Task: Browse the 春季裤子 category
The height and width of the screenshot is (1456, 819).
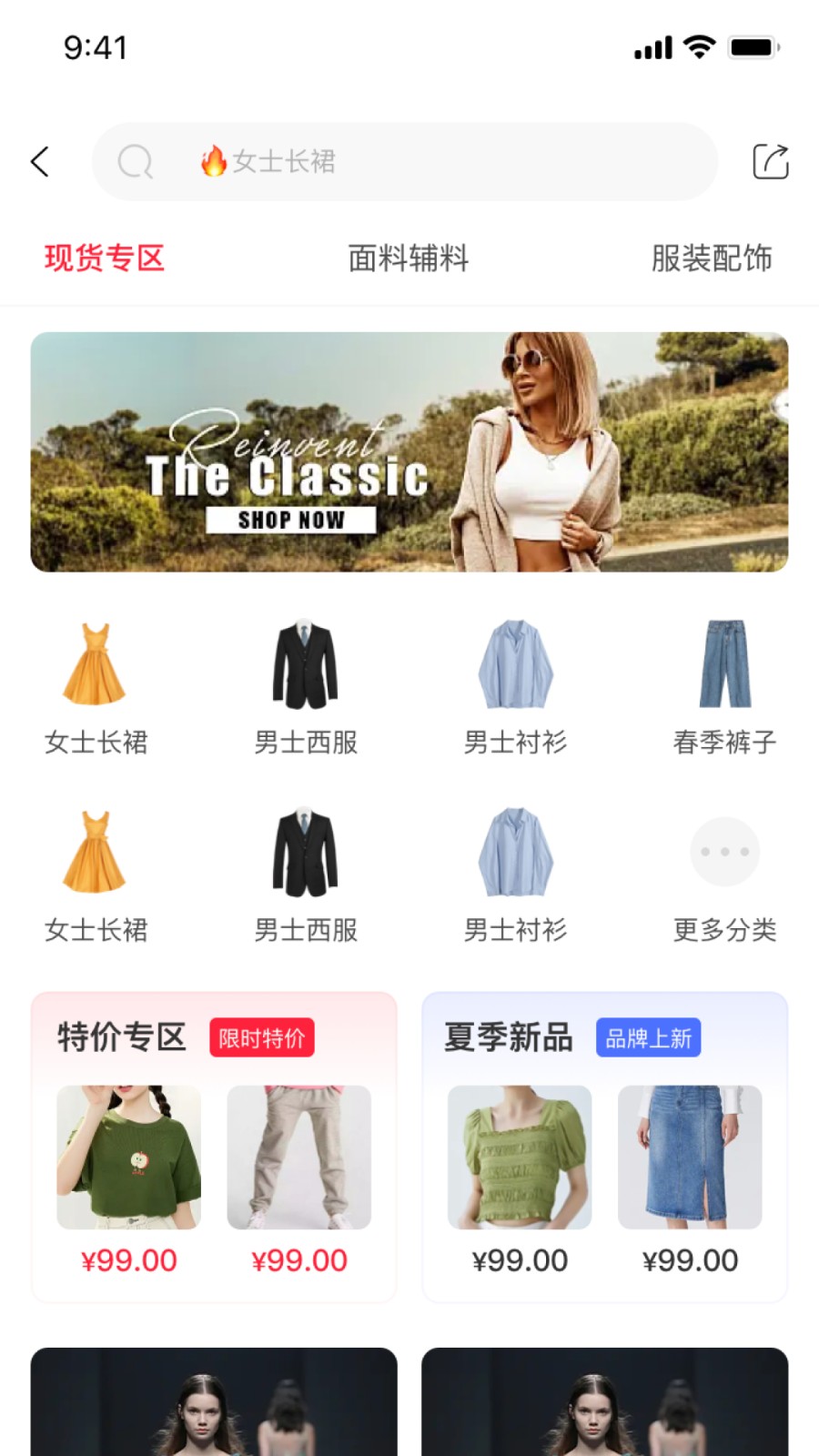Action: coord(725,687)
